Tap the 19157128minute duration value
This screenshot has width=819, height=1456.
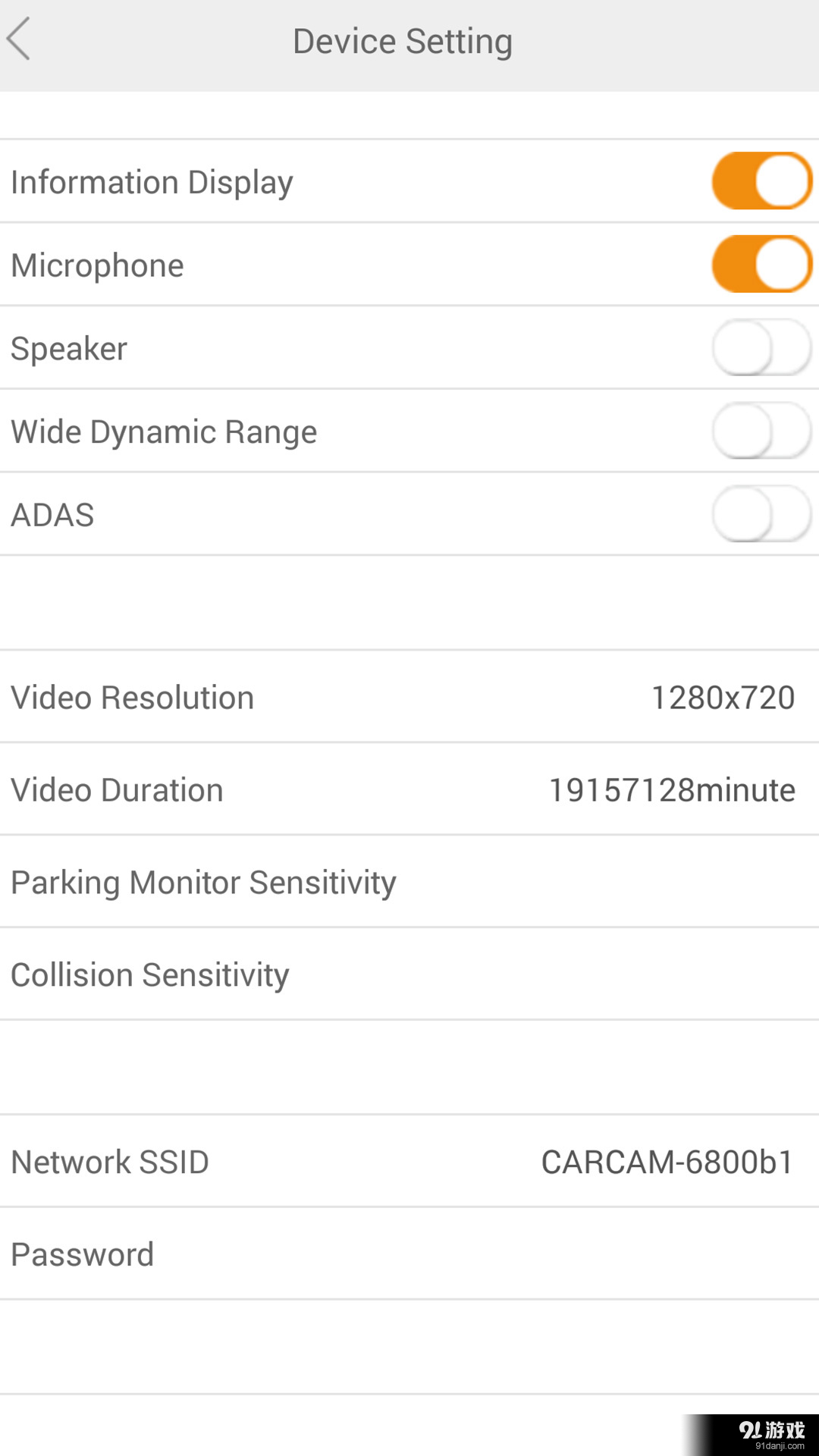pyautogui.click(x=672, y=789)
